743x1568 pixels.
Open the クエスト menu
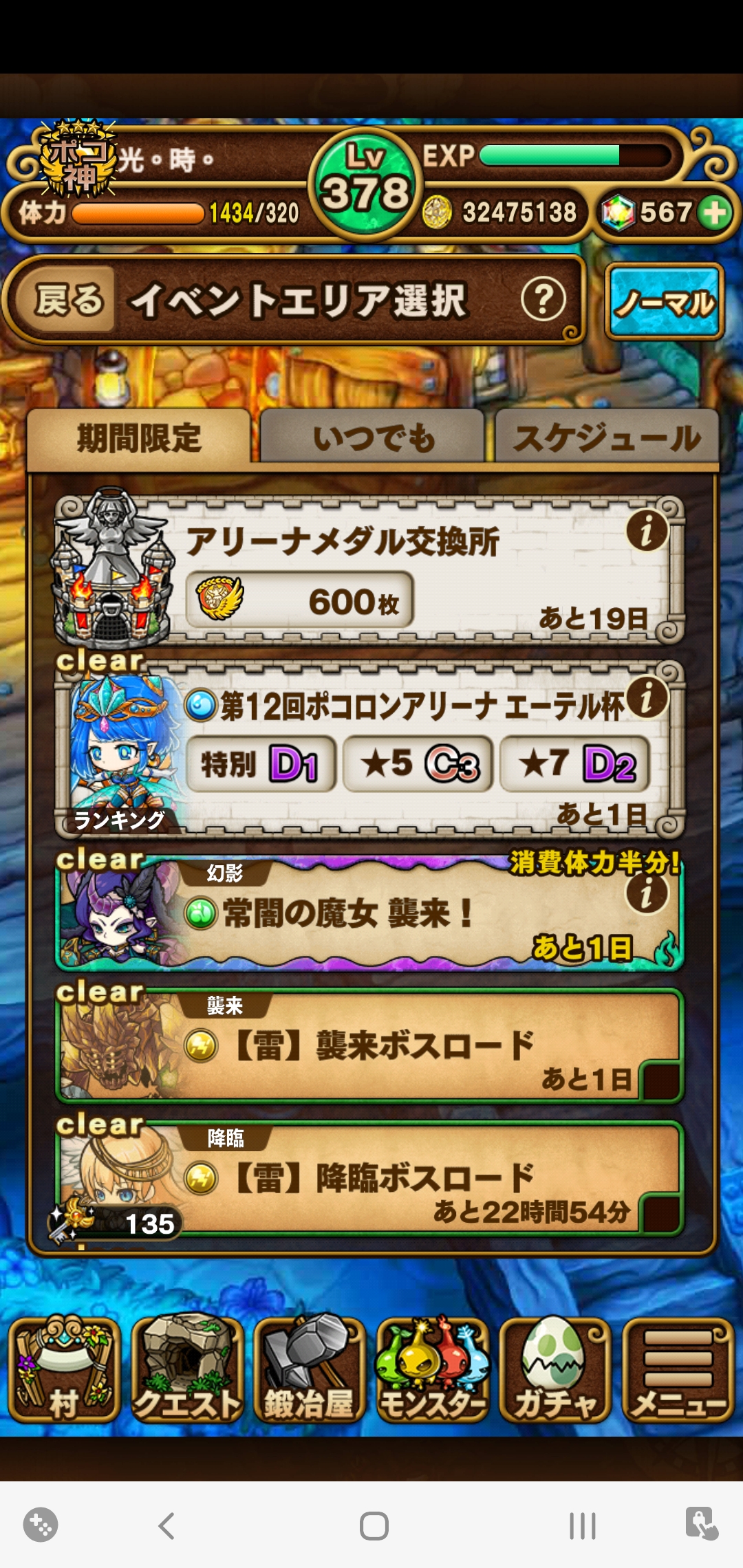click(x=187, y=1370)
